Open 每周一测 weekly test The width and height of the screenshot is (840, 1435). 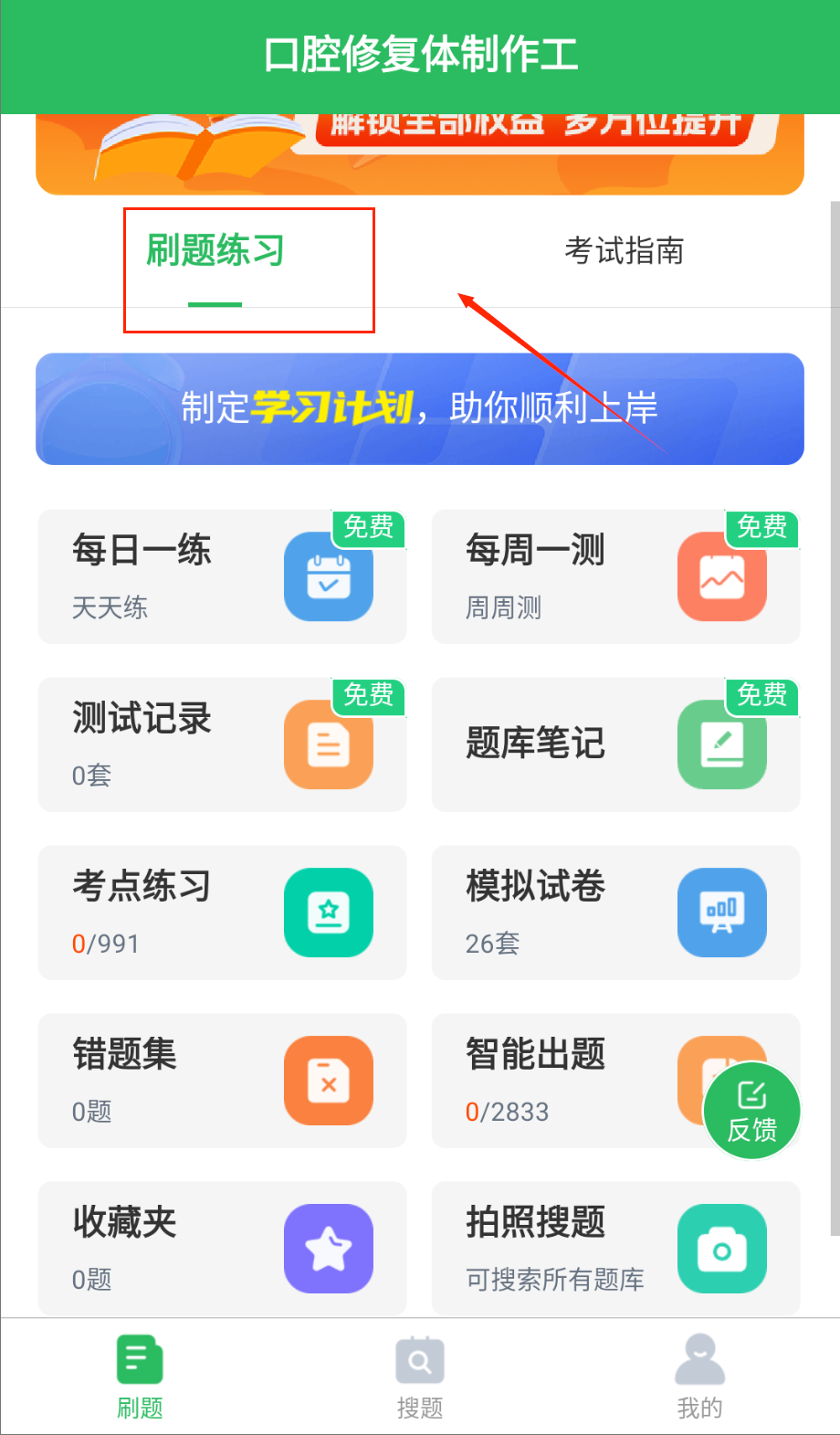[x=615, y=576]
